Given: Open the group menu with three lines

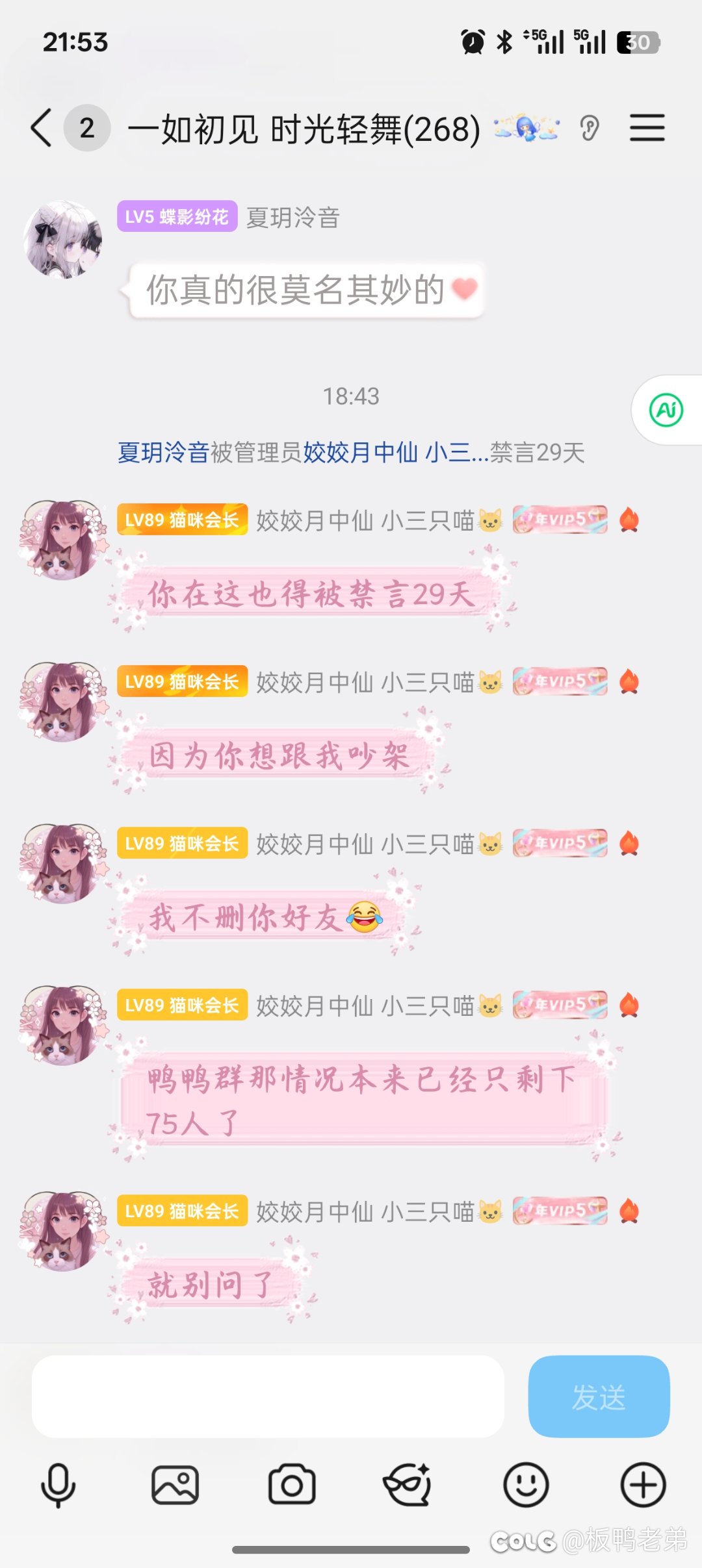Looking at the screenshot, I should pyautogui.click(x=647, y=128).
